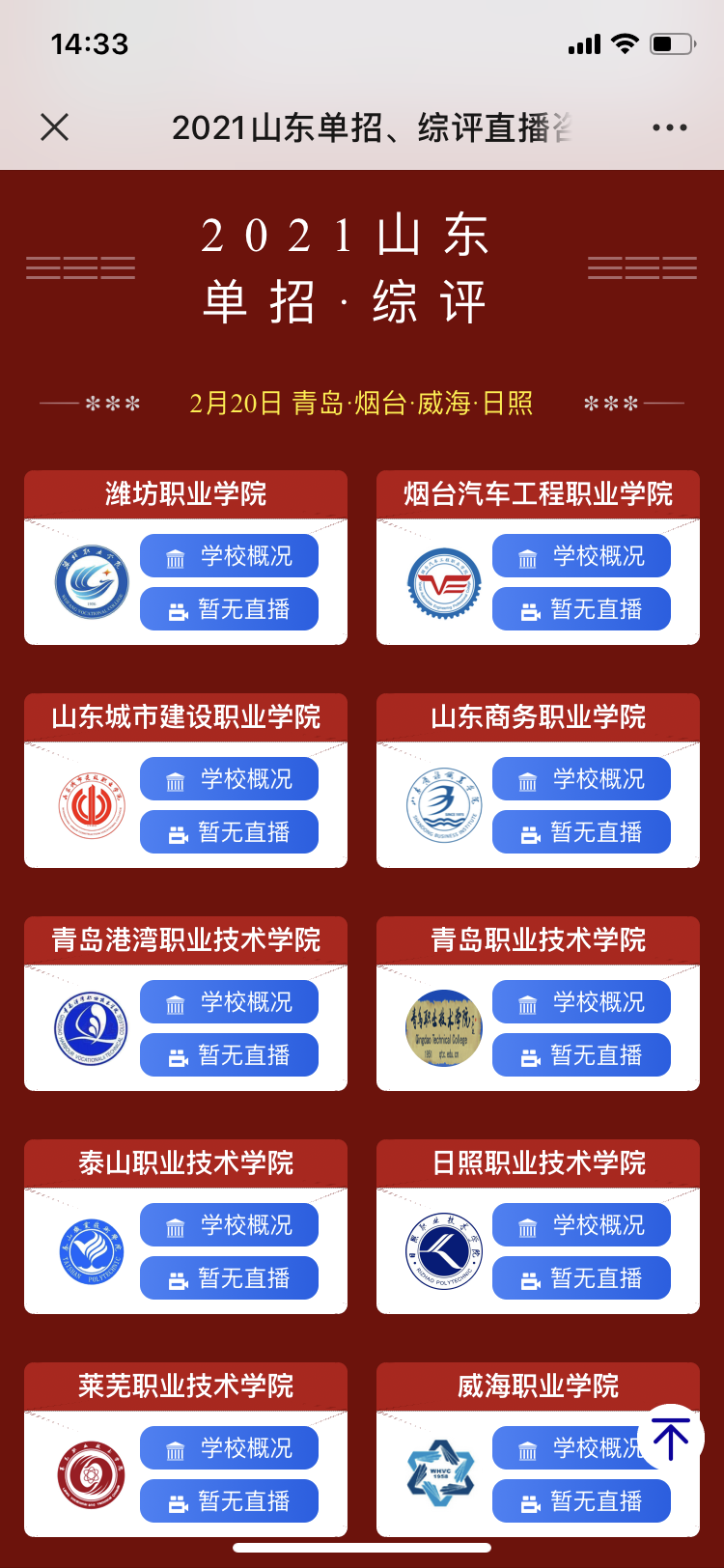Tap 暂无直播 under 潍坊职业学院

[x=229, y=609]
